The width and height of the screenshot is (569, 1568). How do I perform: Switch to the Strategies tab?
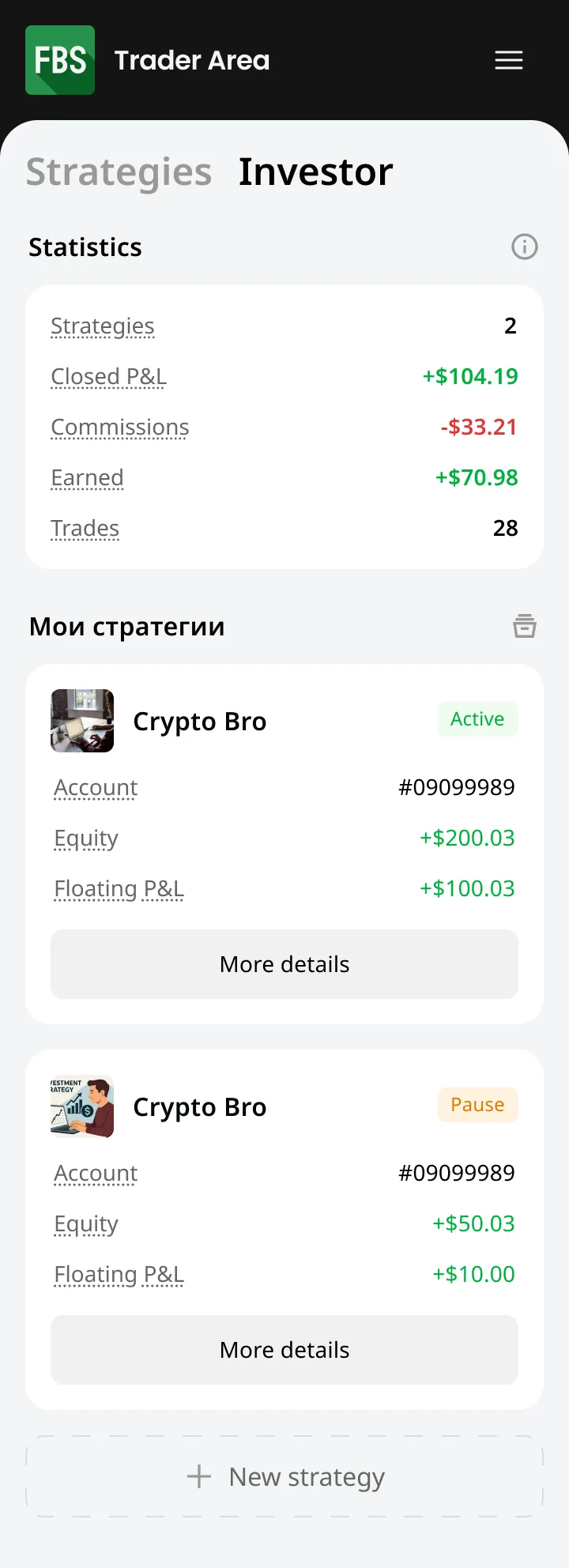[x=118, y=171]
